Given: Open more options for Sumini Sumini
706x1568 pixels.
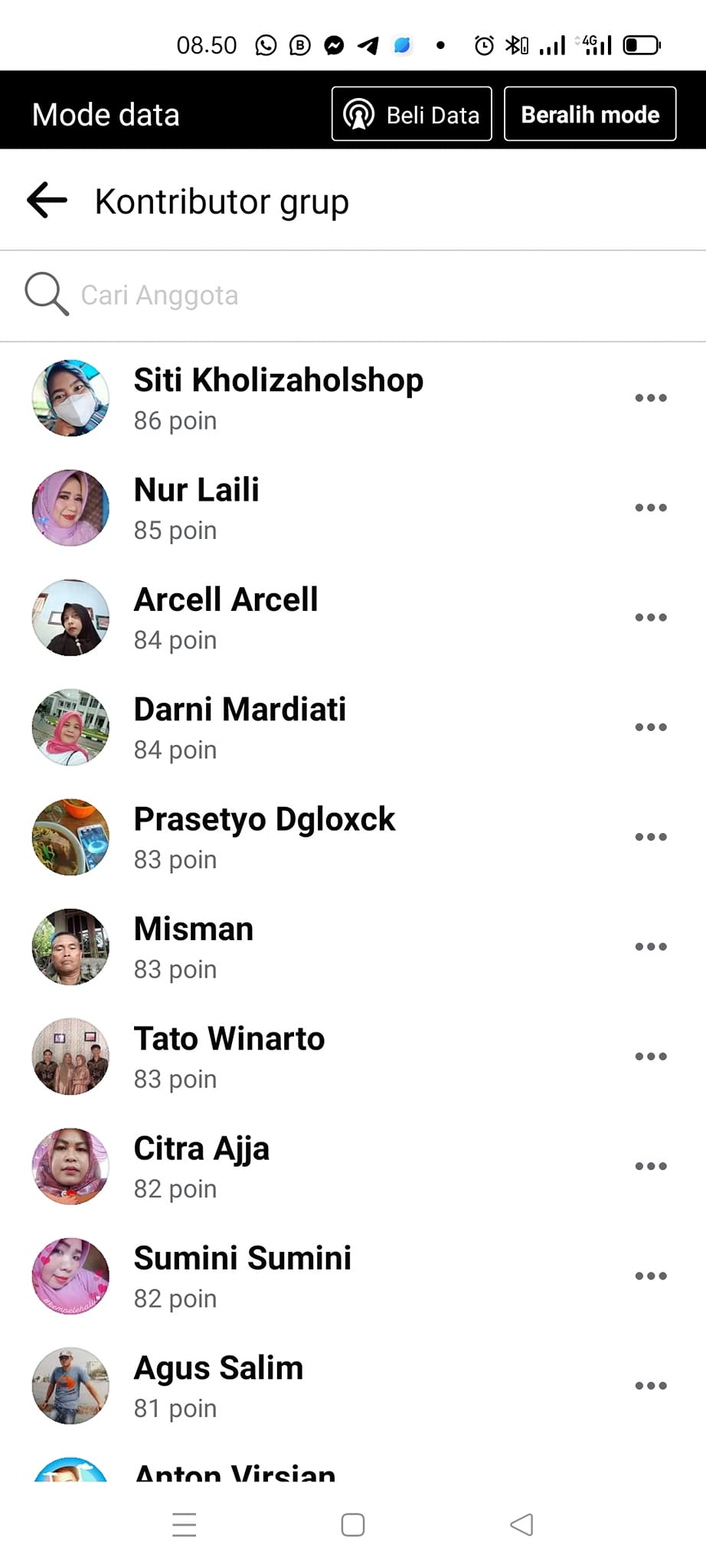Looking at the screenshot, I should pos(651,1276).
